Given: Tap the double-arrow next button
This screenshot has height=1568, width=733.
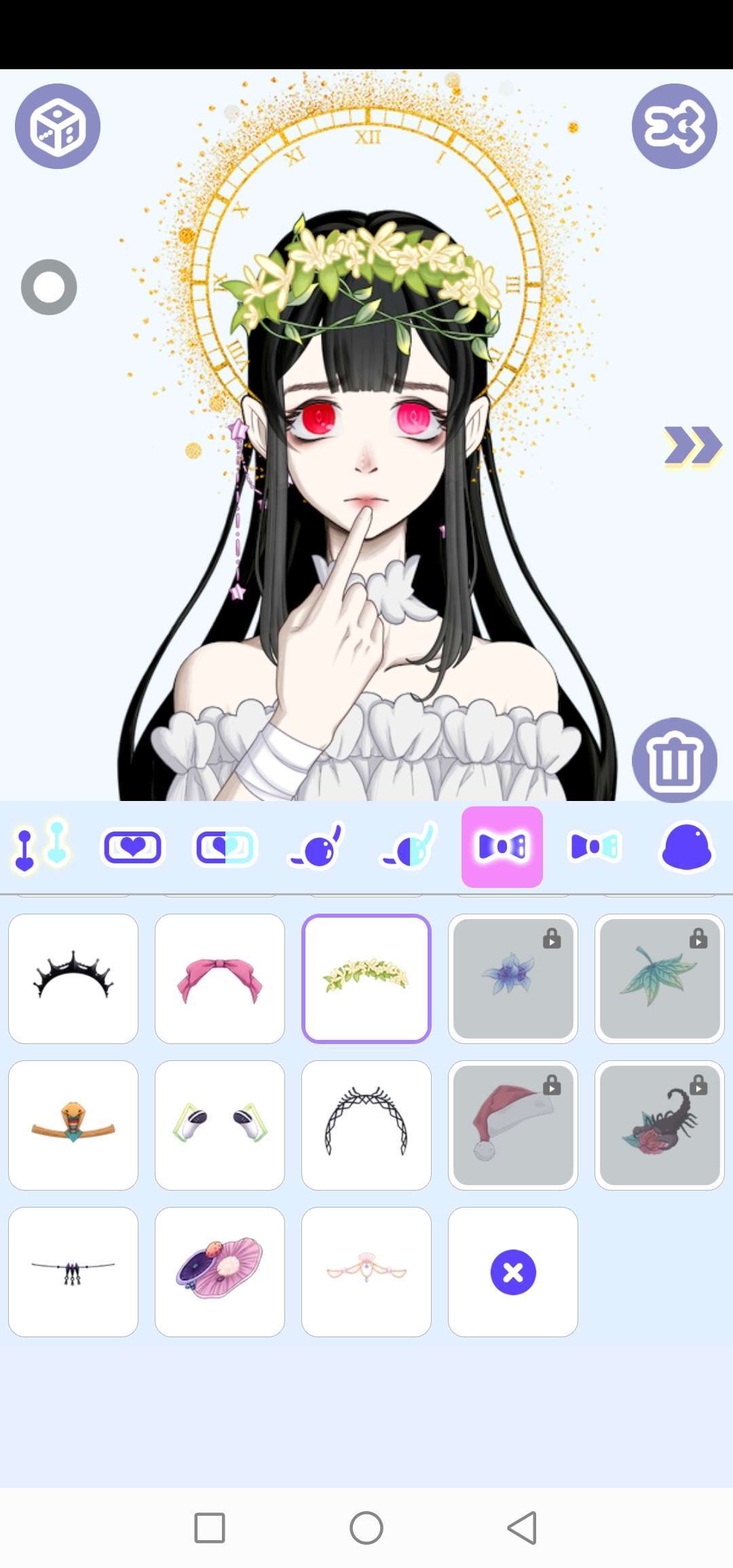Looking at the screenshot, I should tap(692, 446).
